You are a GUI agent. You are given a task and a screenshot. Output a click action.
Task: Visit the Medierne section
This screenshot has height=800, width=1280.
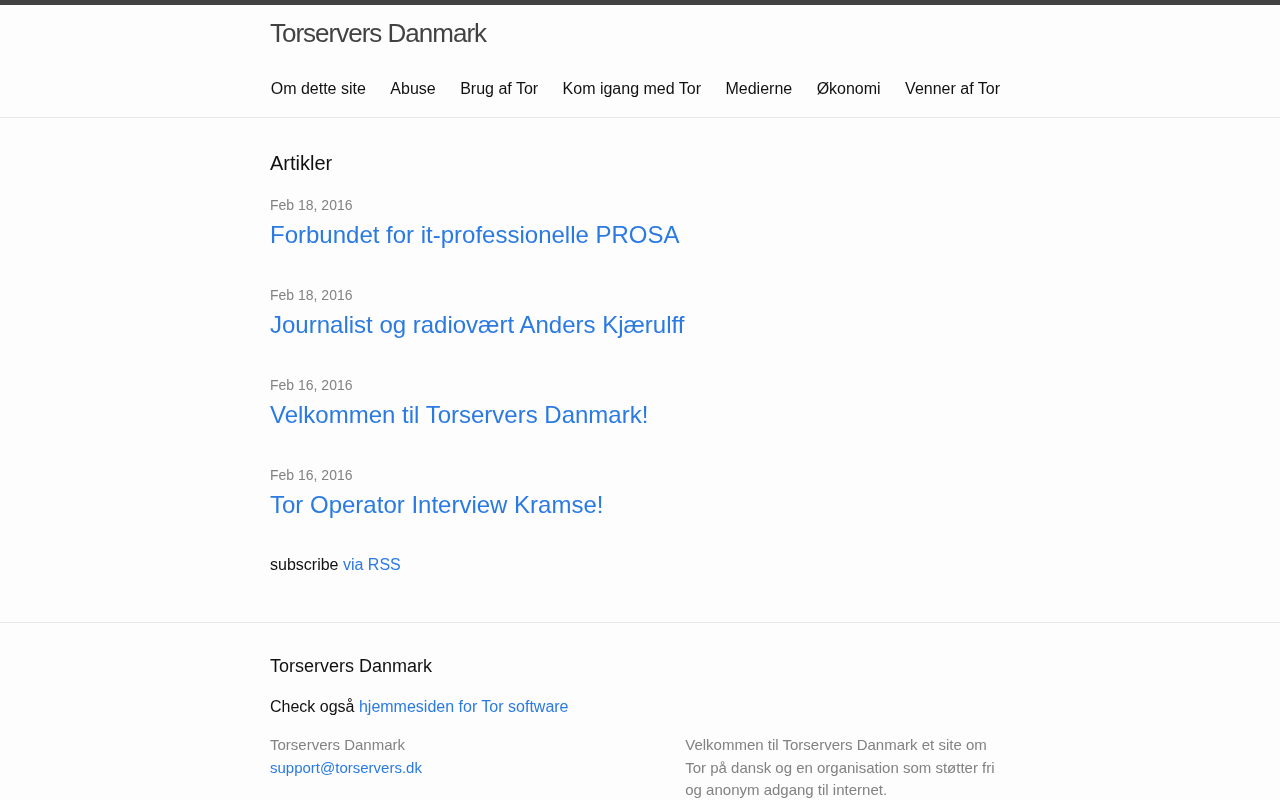[x=758, y=89]
